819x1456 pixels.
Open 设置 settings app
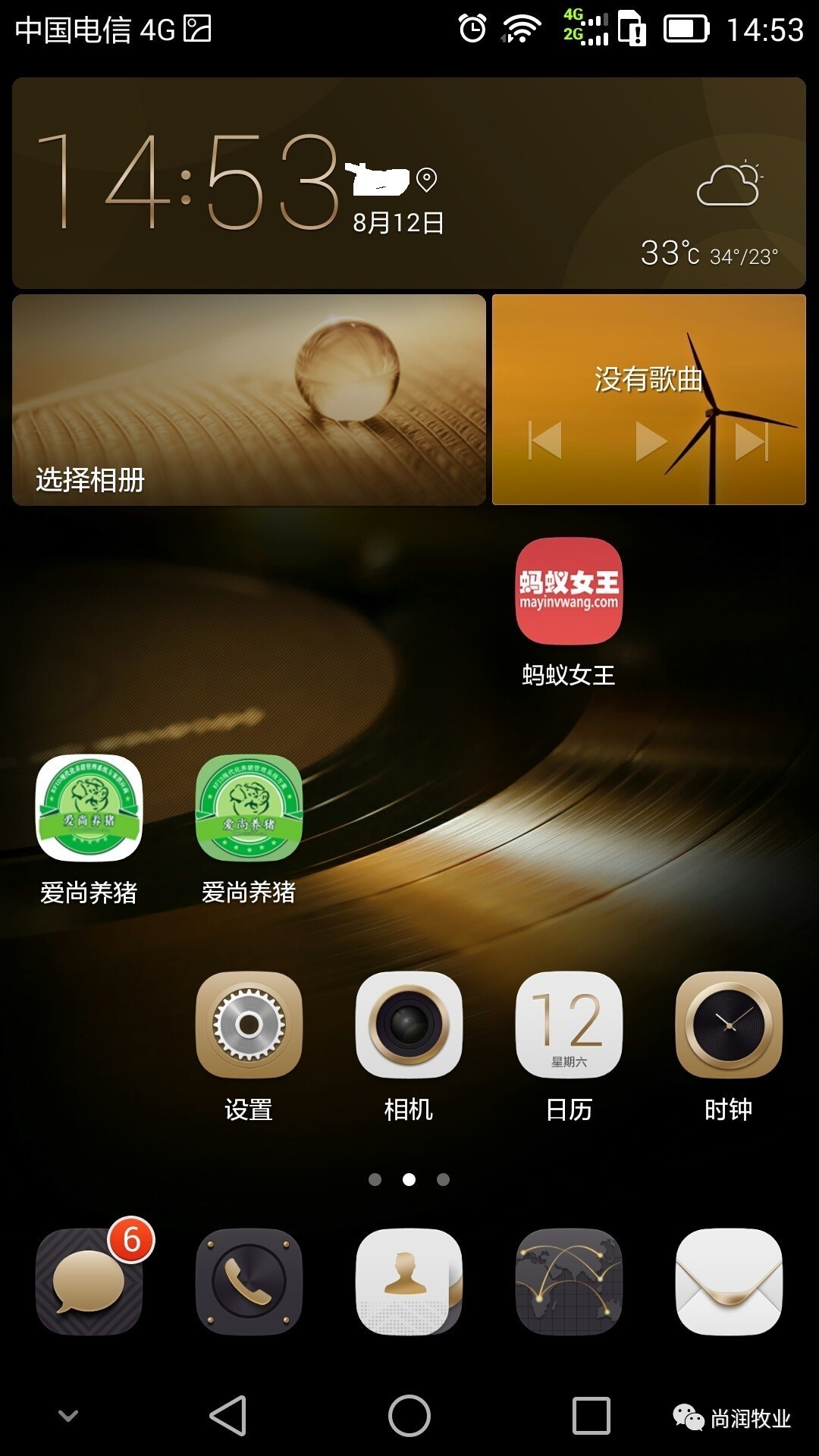point(249,1025)
